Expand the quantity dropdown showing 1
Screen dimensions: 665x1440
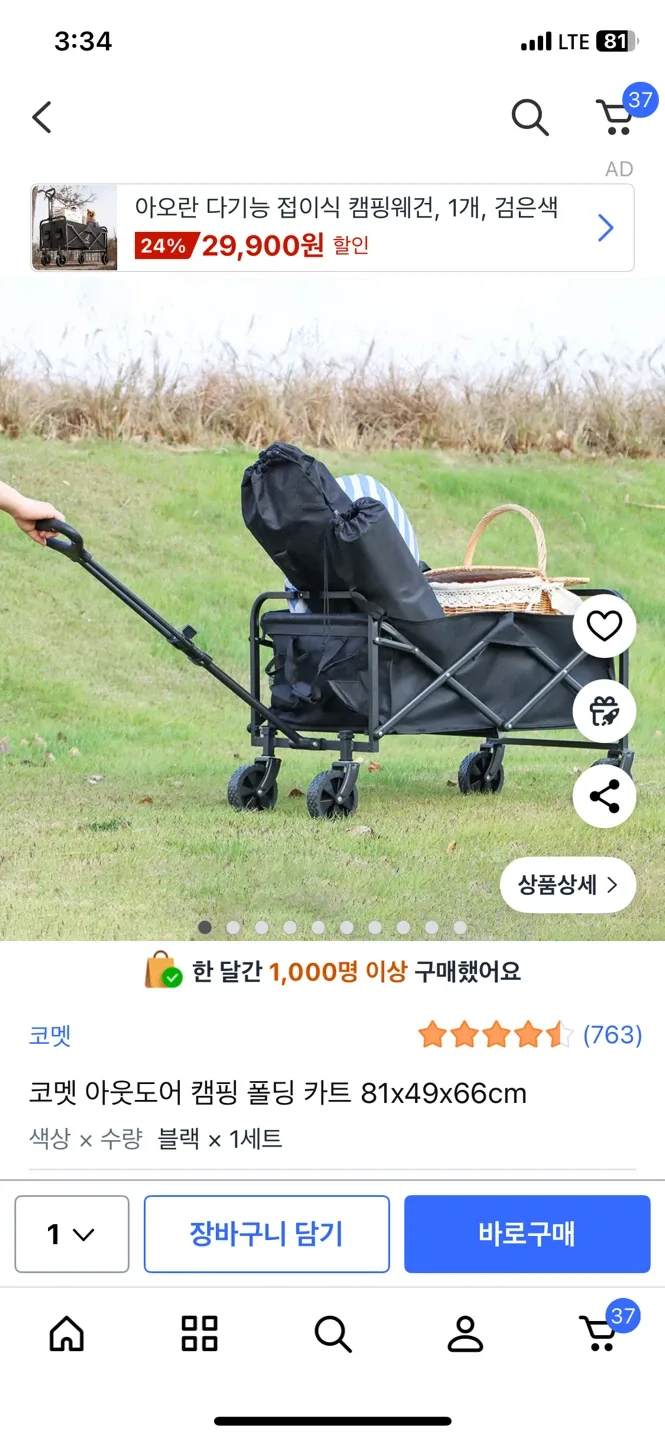point(71,1234)
